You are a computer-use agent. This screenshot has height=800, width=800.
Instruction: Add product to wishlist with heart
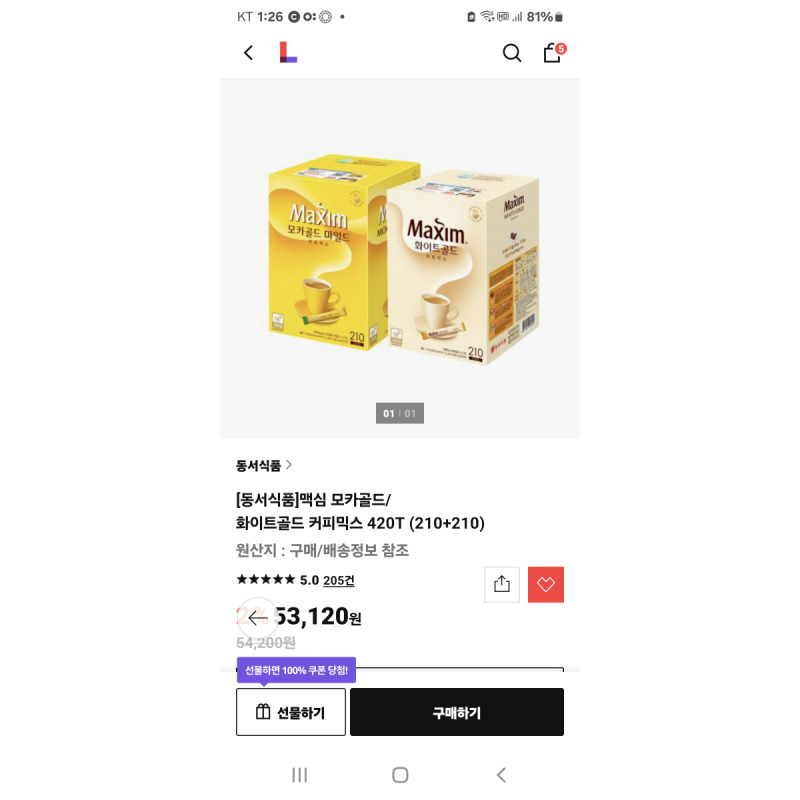(546, 585)
